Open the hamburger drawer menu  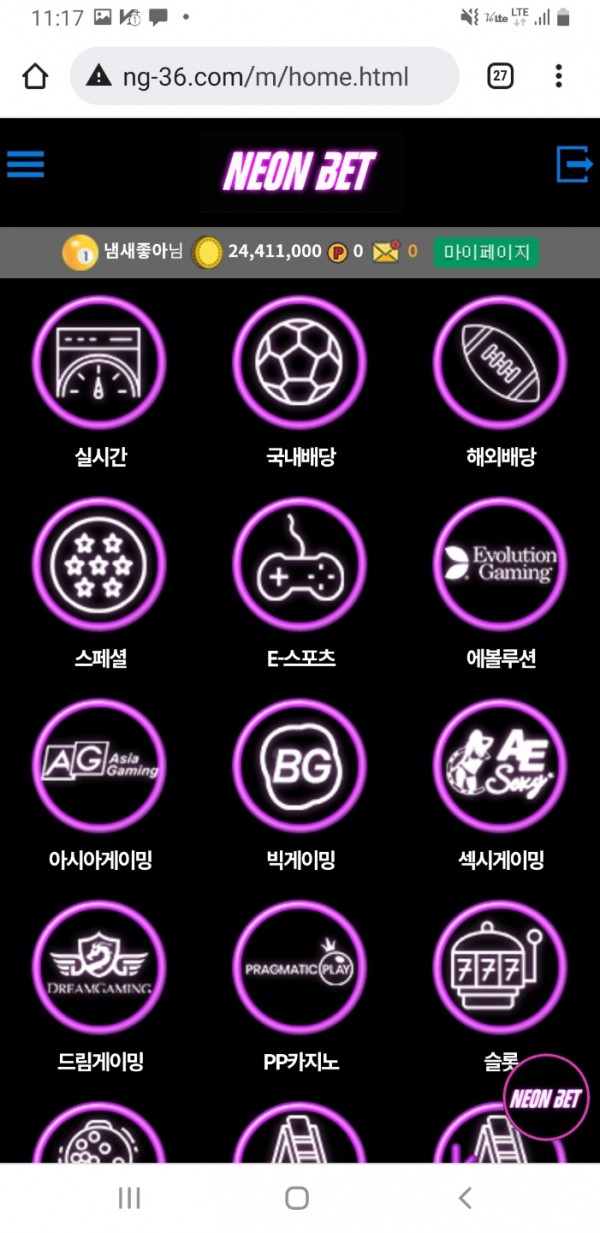coord(26,164)
